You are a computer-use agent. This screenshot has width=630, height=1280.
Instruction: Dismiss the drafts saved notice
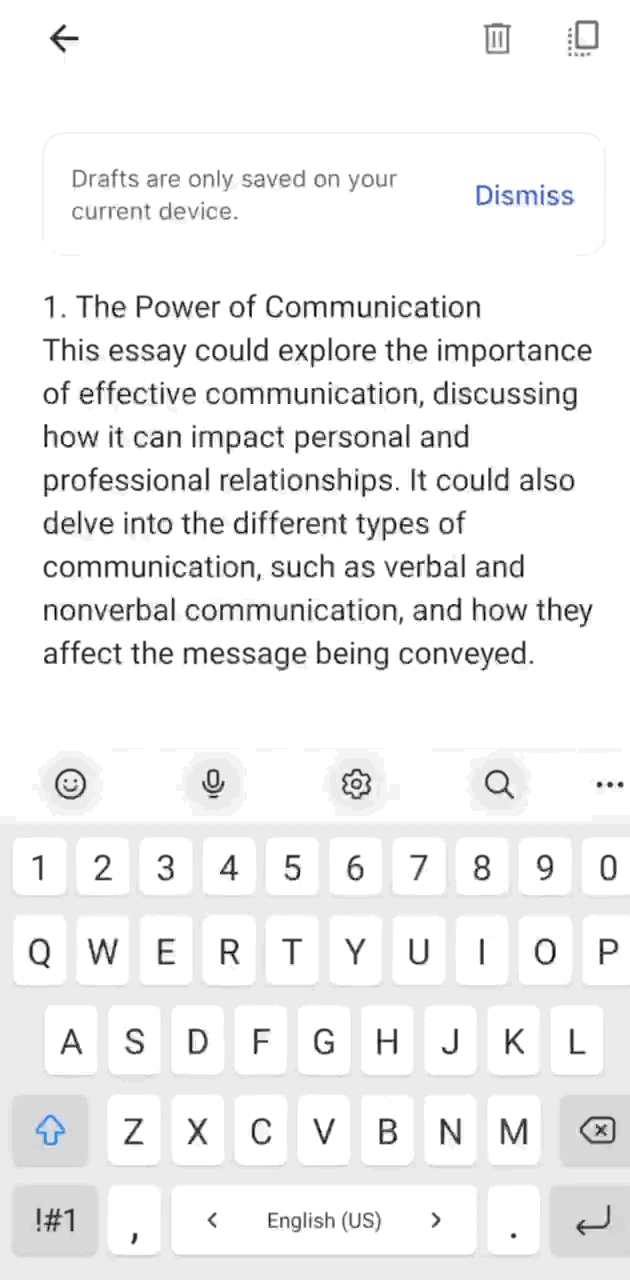[524, 195]
